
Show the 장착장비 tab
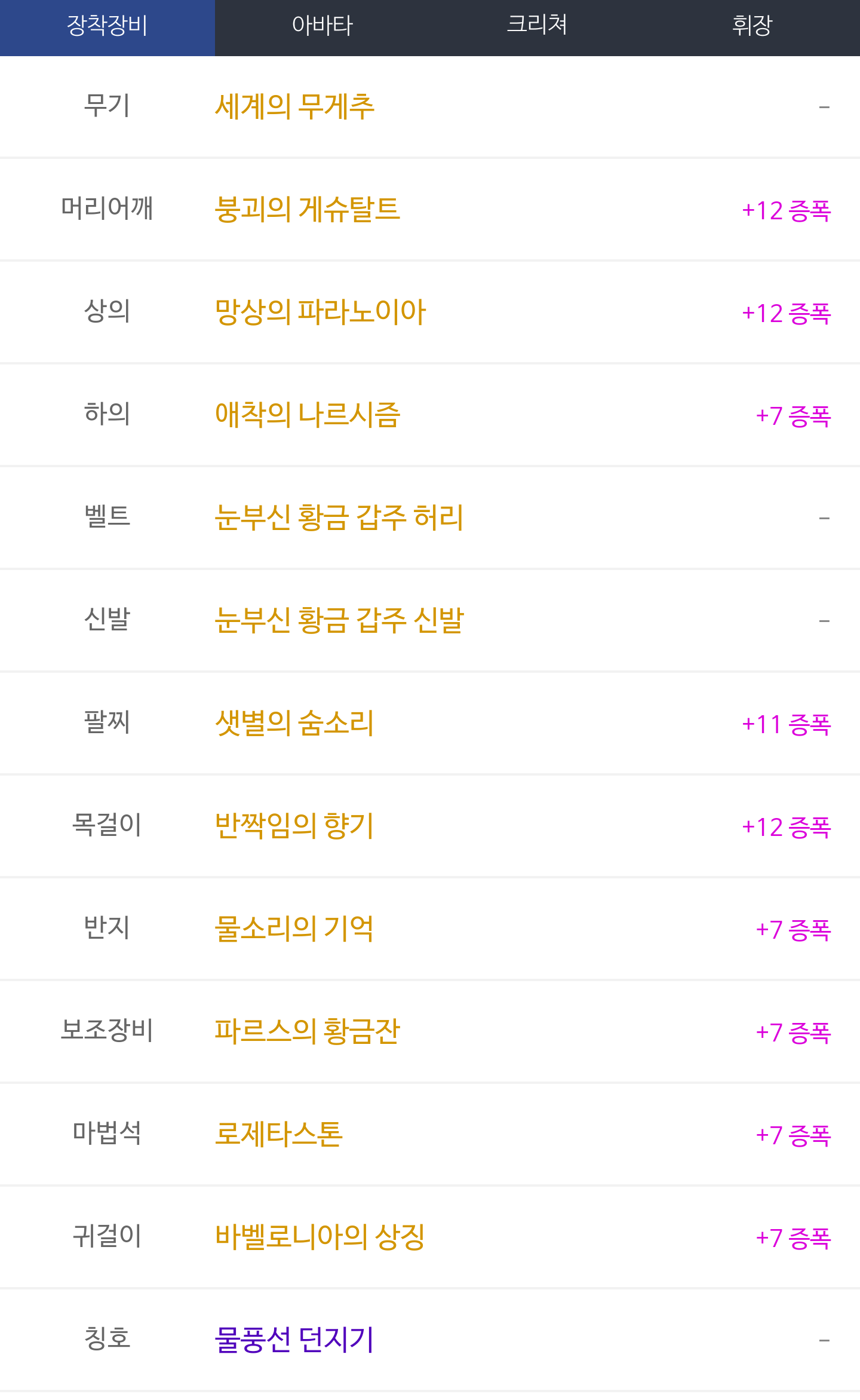click(x=107, y=27)
